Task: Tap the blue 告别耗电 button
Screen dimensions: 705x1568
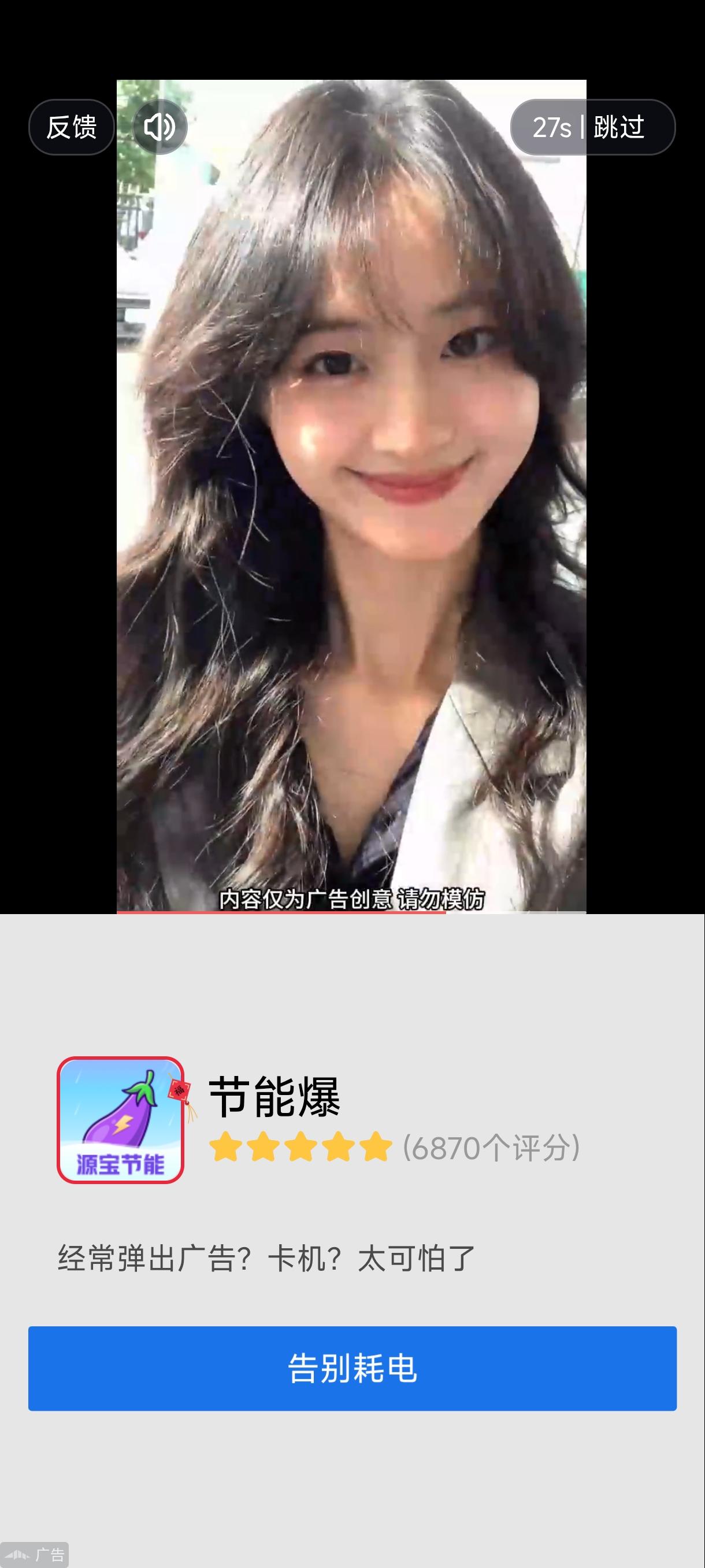Action: click(x=352, y=1369)
